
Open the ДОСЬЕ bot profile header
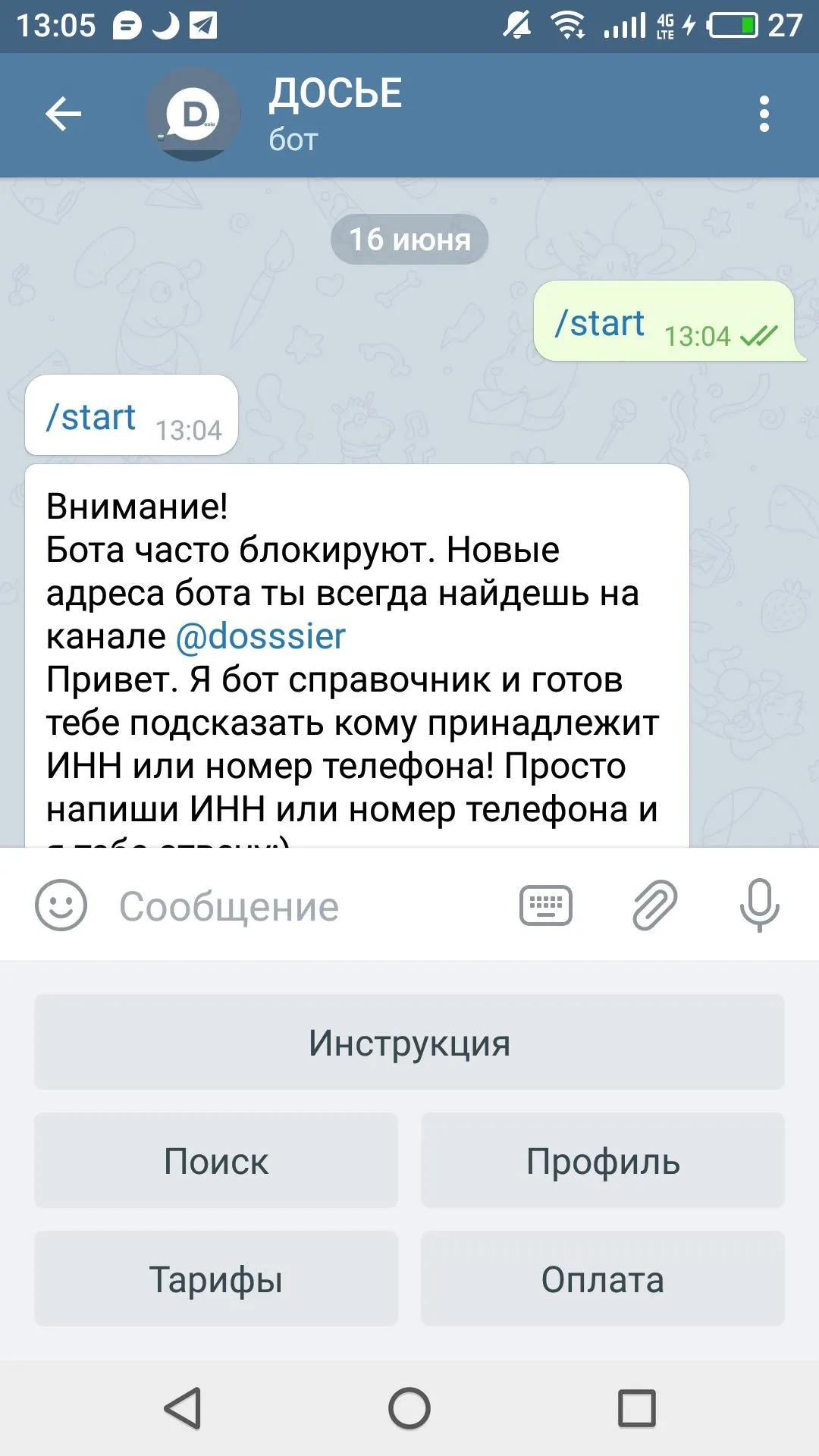[x=335, y=114]
